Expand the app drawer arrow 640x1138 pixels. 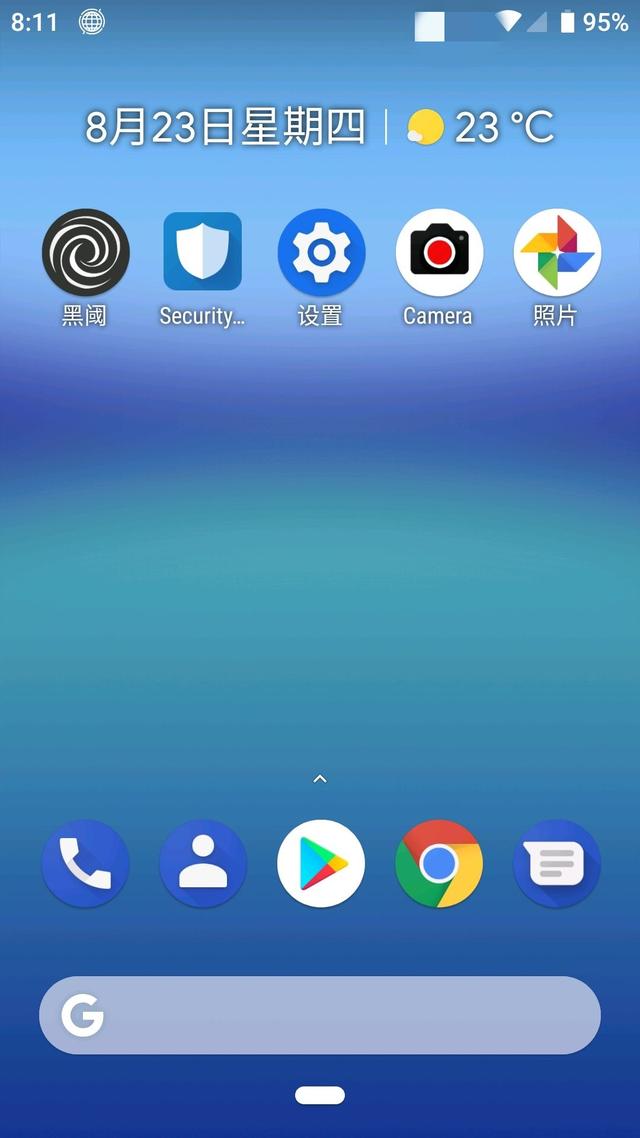[x=320, y=778]
